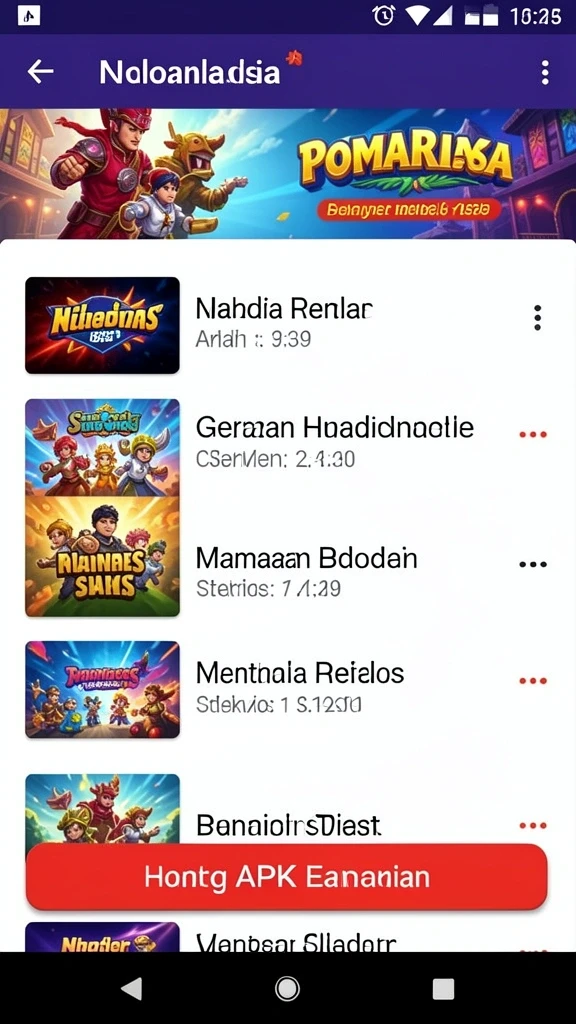576x1024 pixels.
Task: Open the Menthala Refalos game entry
Action: coord(288,689)
